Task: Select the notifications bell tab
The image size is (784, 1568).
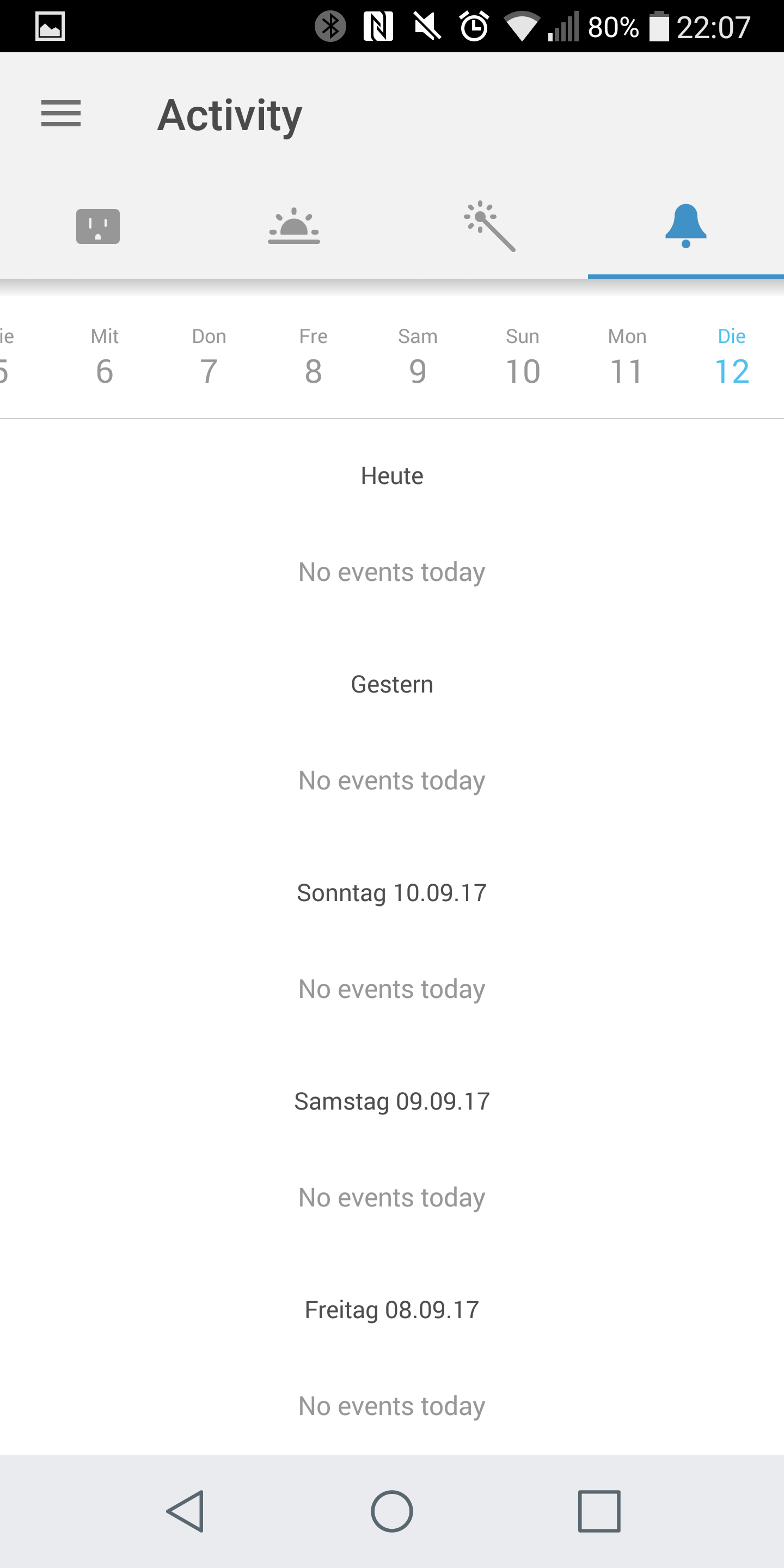Action: [x=685, y=227]
